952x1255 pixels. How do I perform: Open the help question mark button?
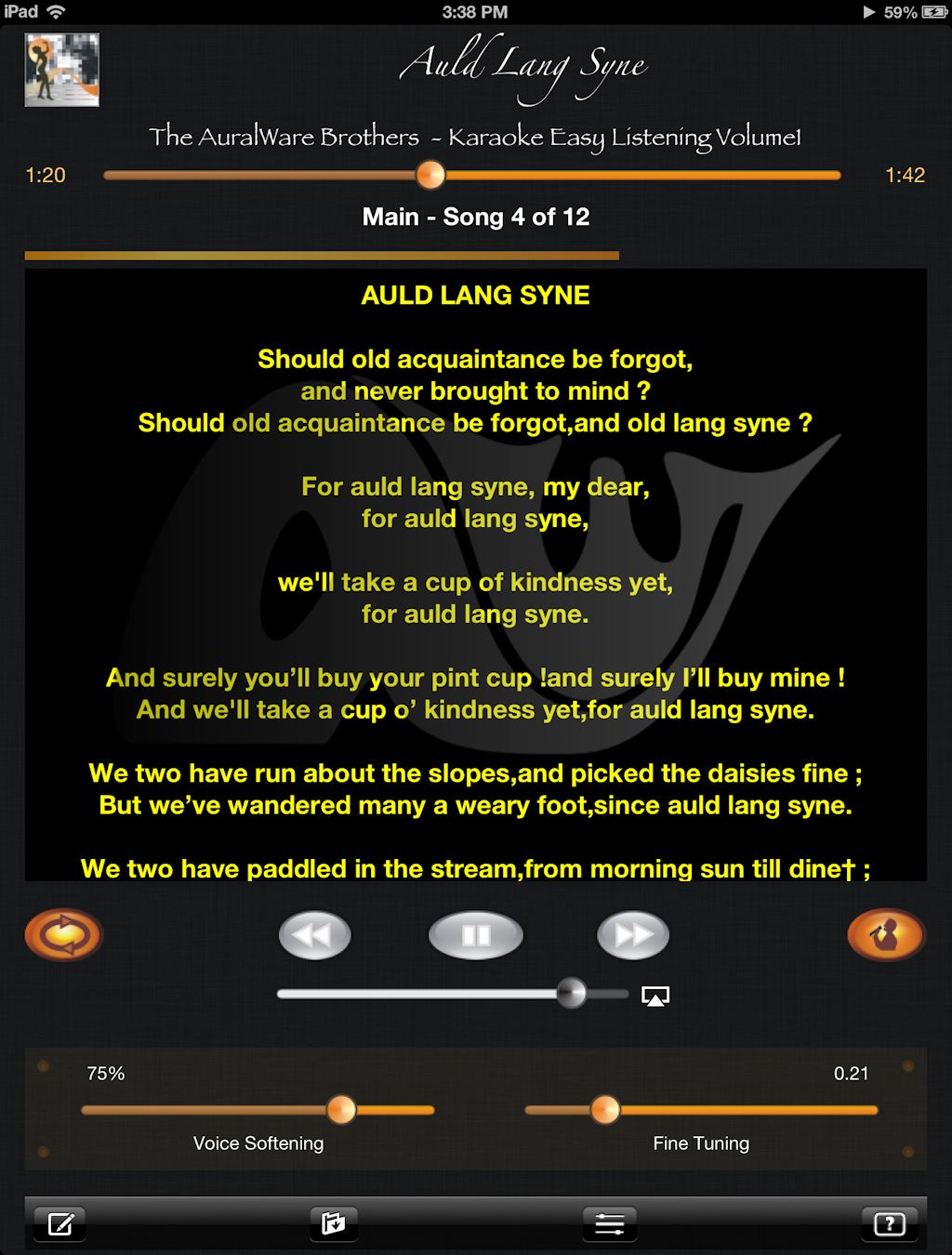click(x=889, y=1223)
